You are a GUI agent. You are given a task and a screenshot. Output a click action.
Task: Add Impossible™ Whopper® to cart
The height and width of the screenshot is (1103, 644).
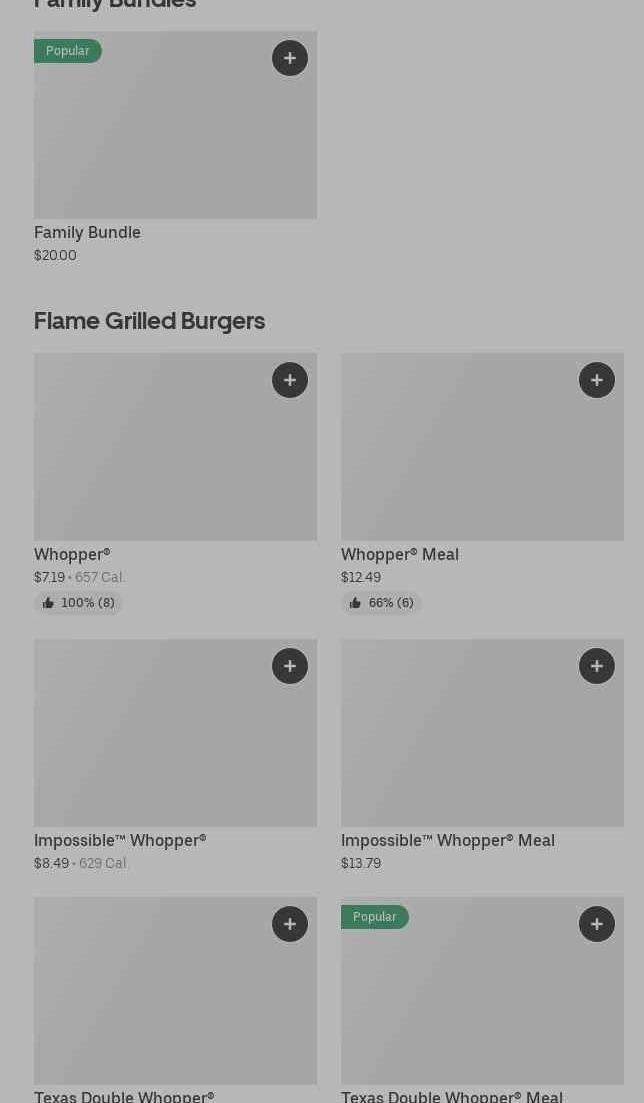[x=290, y=666]
